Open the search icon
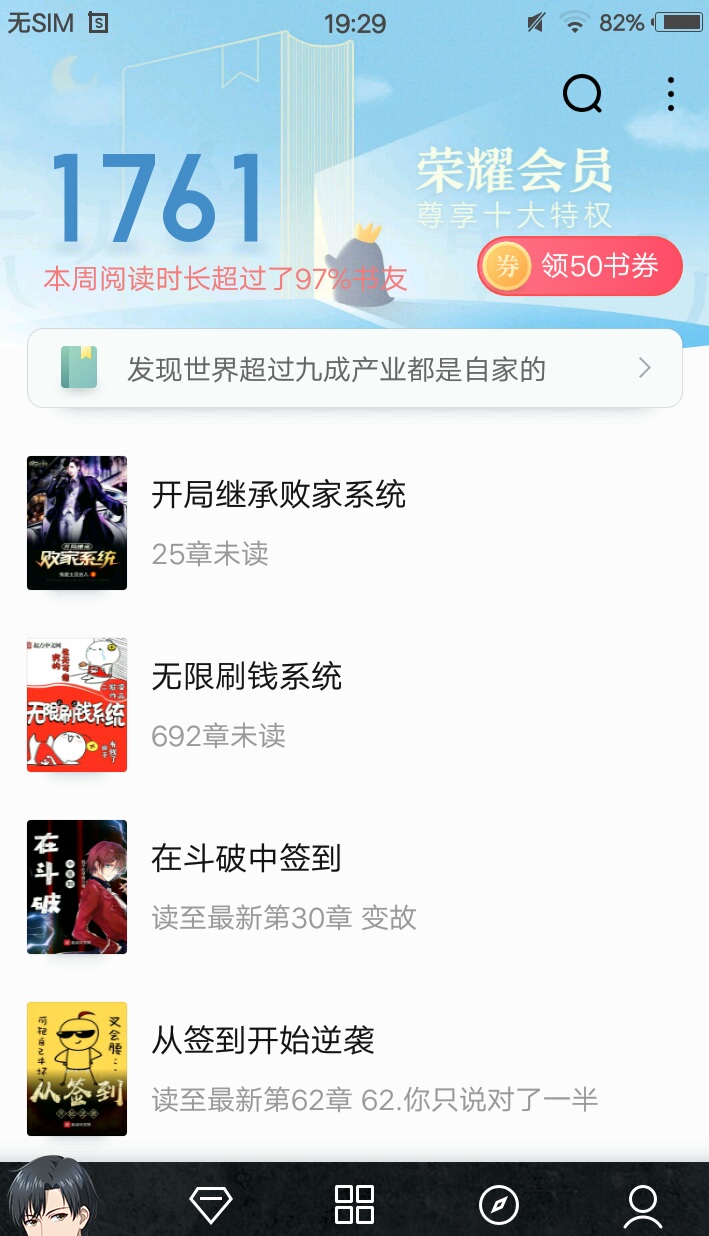Image resolution: width=709 pixels, height=1236 pixels. (582, 95)
